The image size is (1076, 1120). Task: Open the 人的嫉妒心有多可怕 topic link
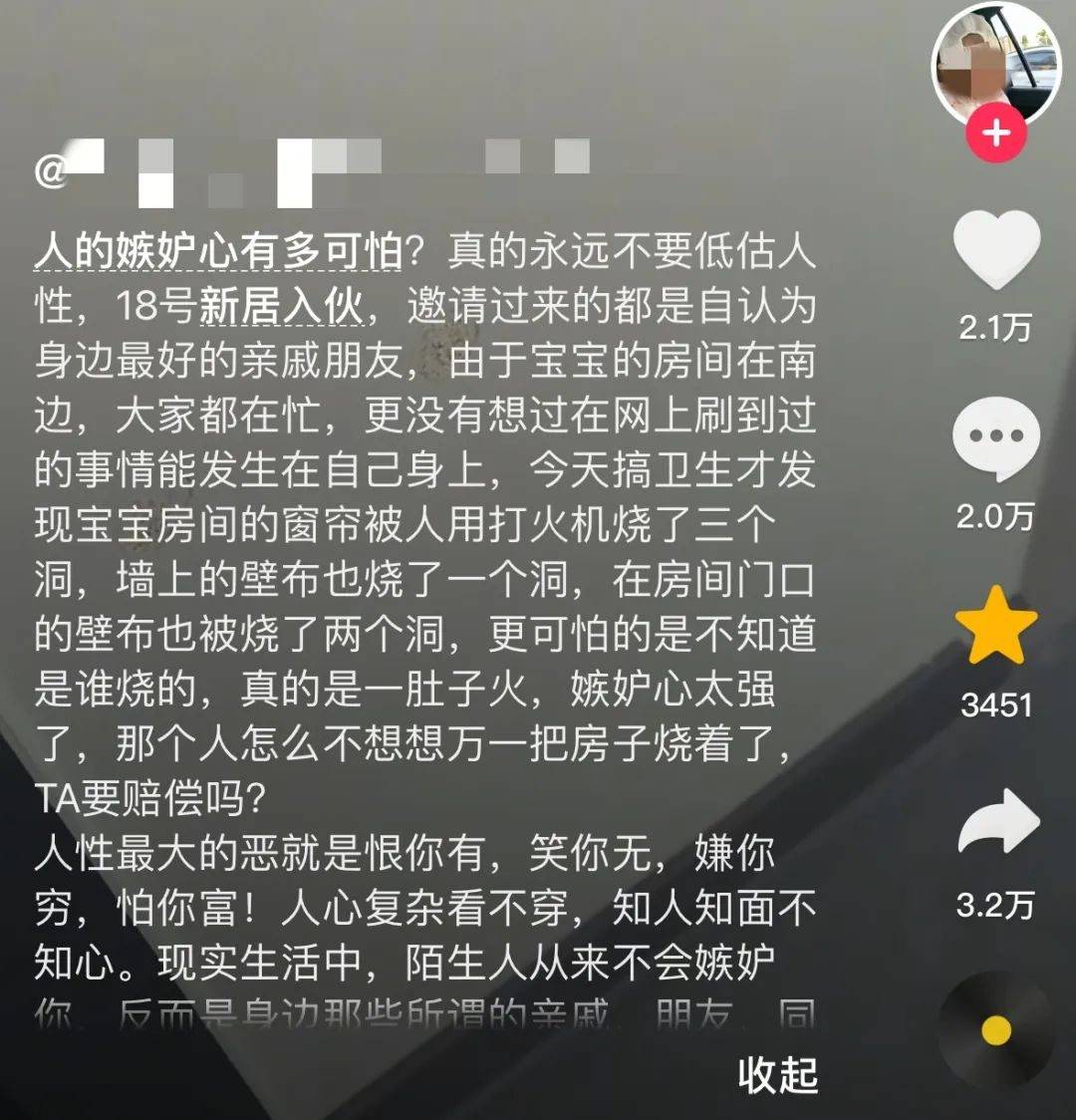click(x=218, y=251)
